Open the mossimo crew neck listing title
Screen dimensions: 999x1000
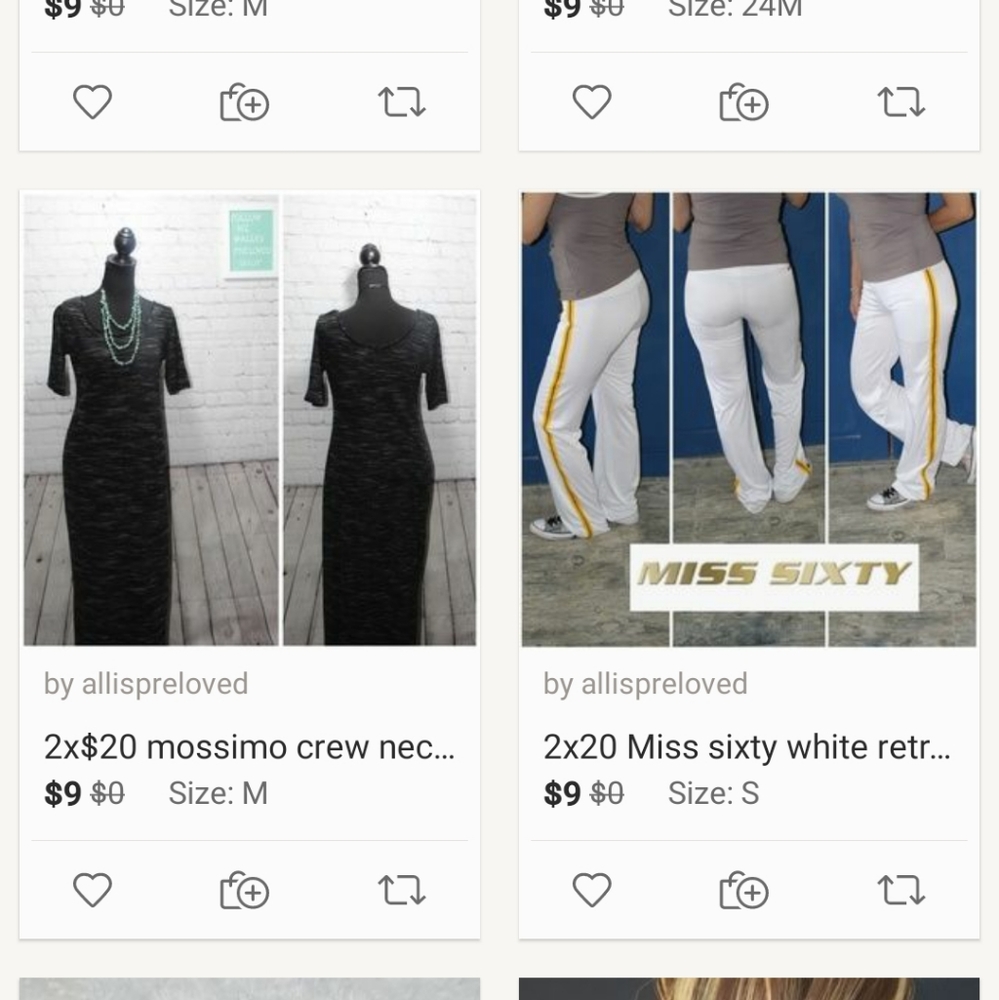pos(249,746)
